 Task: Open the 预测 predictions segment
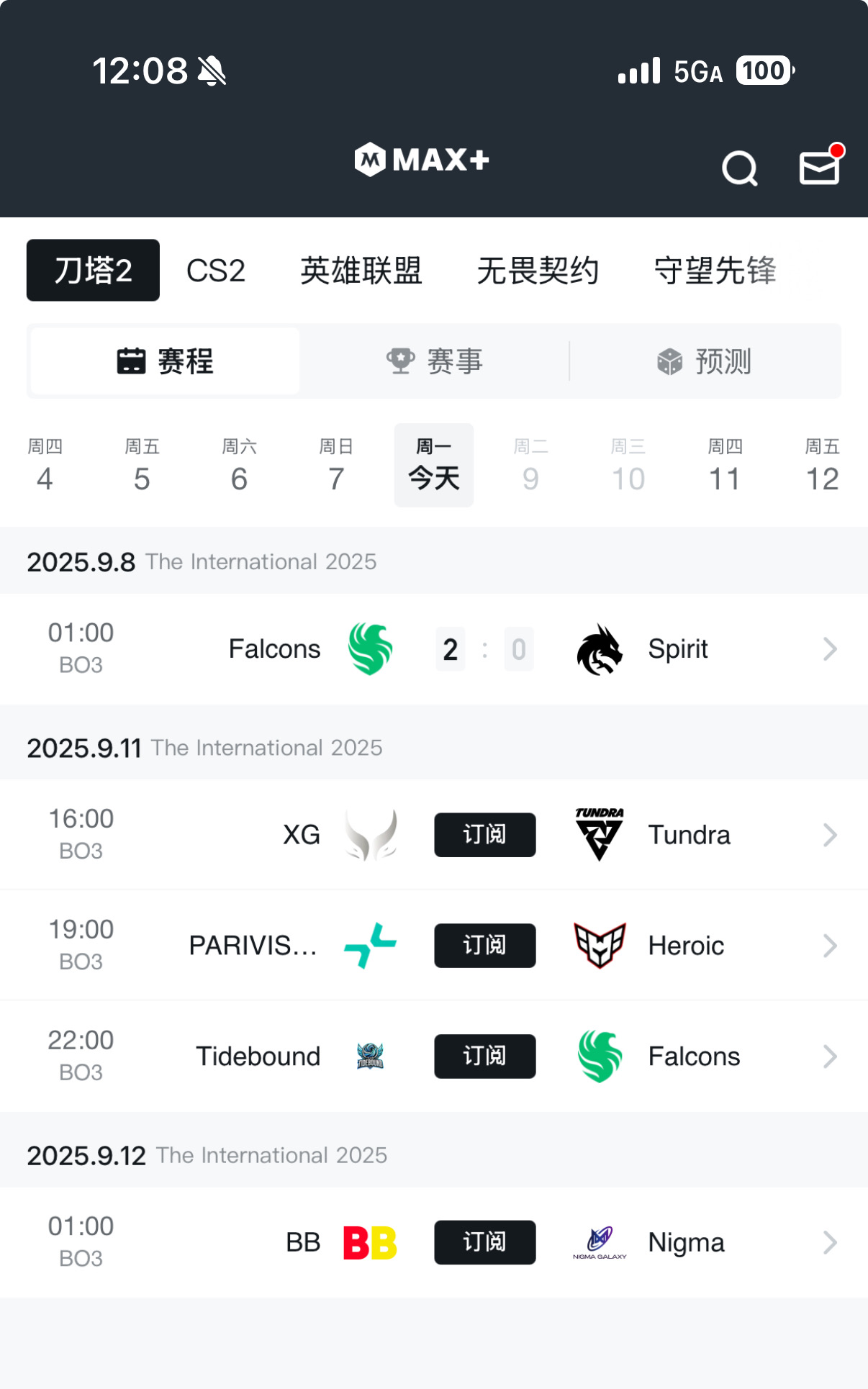705,361
